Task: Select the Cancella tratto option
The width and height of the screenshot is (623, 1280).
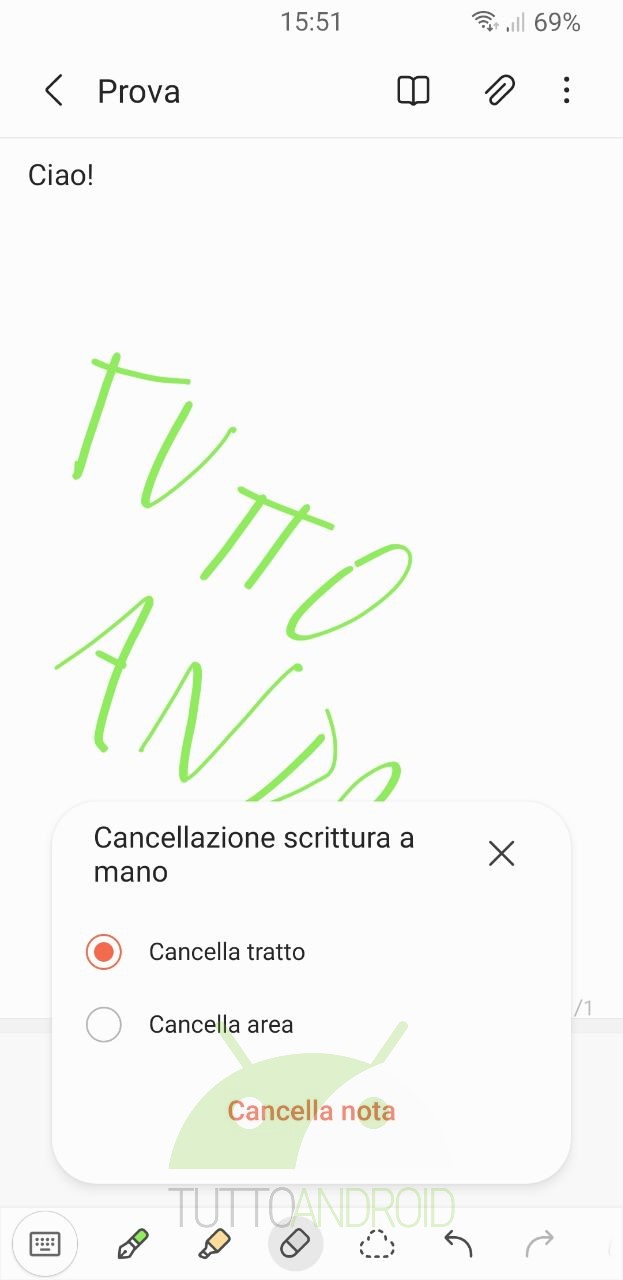Action: [196, 952]
